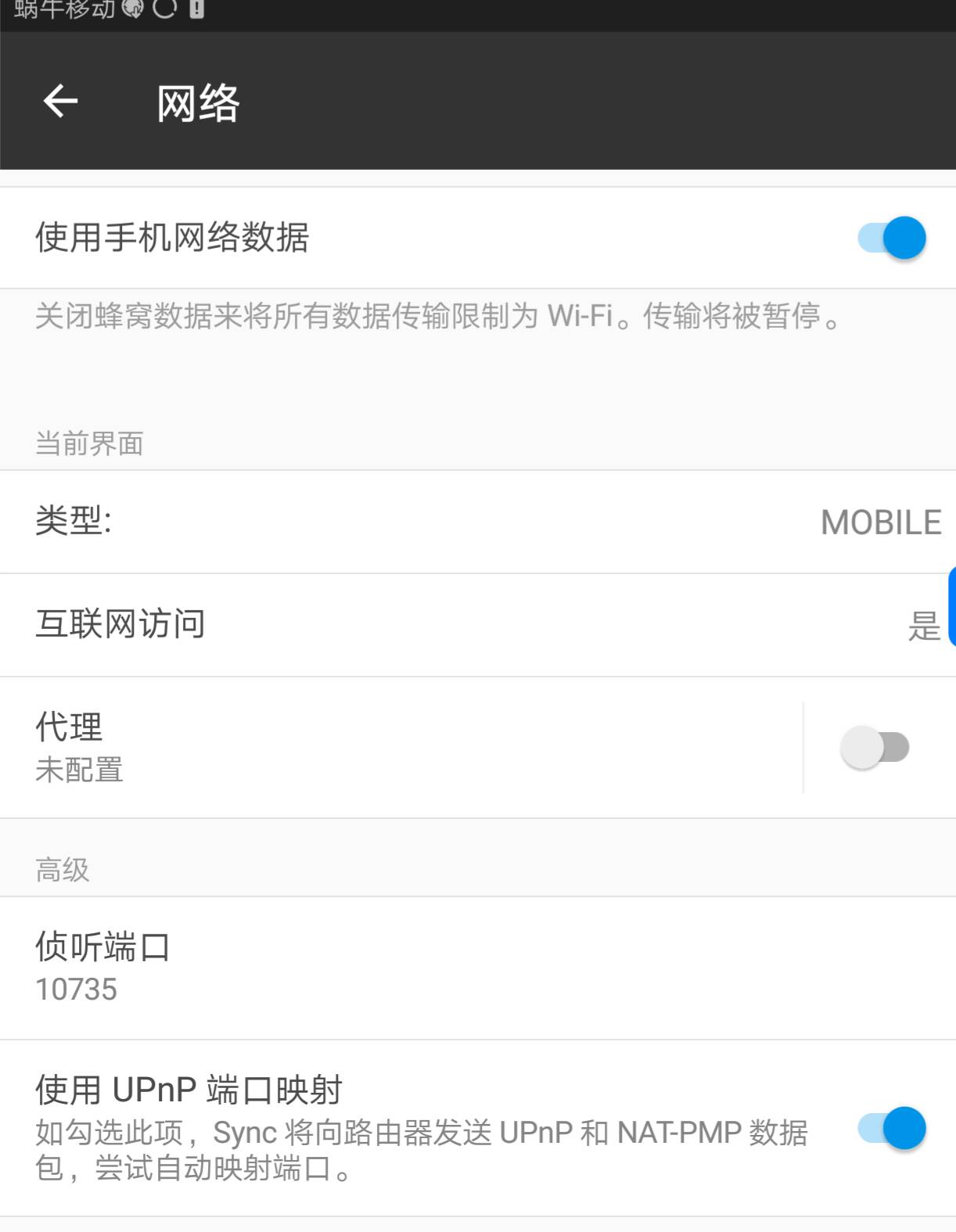Turn off 使用手机网络数据 switch

892,238
